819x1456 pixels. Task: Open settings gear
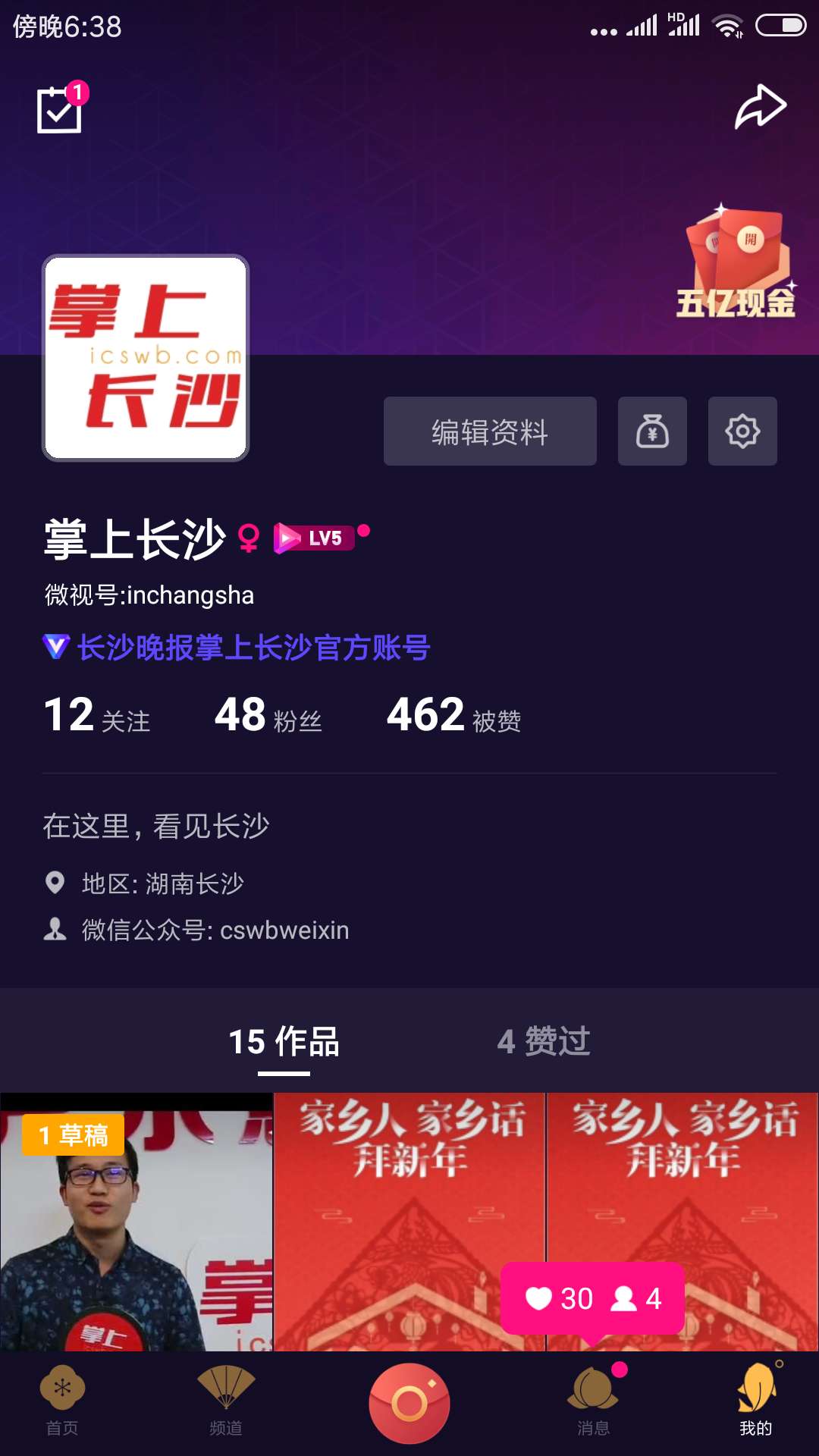(x=742, y=431)
